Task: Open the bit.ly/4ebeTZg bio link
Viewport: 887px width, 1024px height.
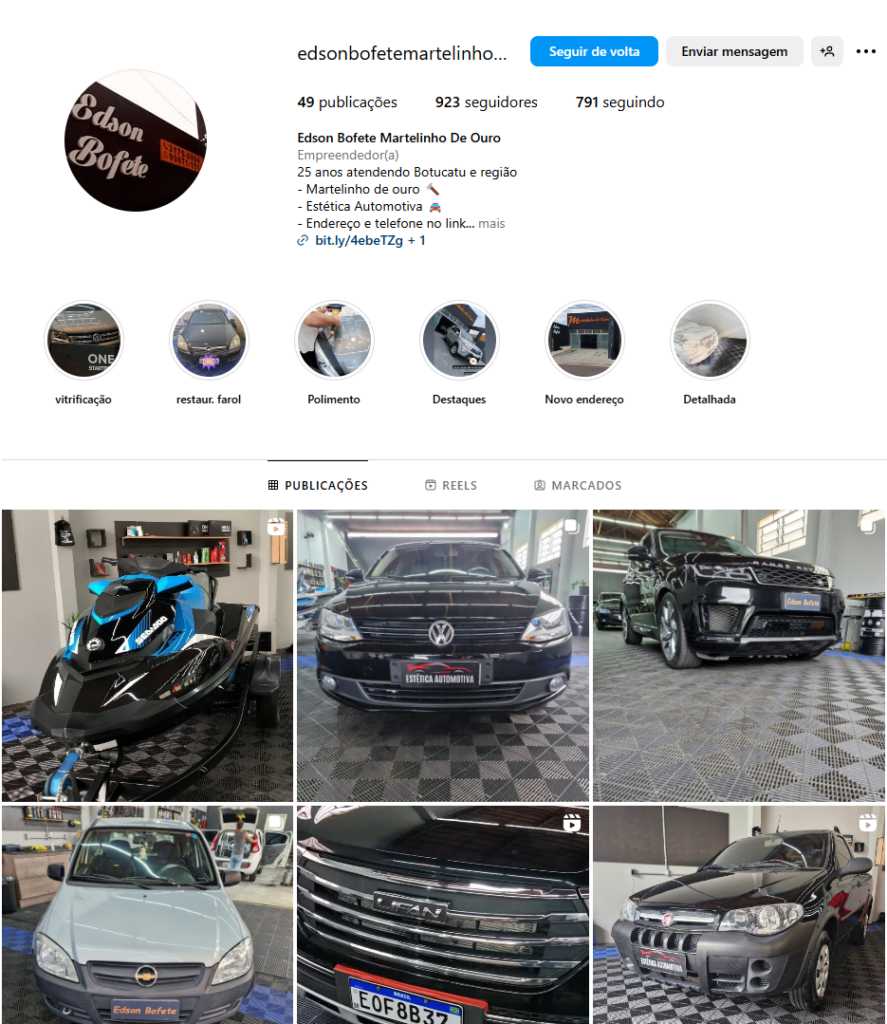Action: (359, 241)
